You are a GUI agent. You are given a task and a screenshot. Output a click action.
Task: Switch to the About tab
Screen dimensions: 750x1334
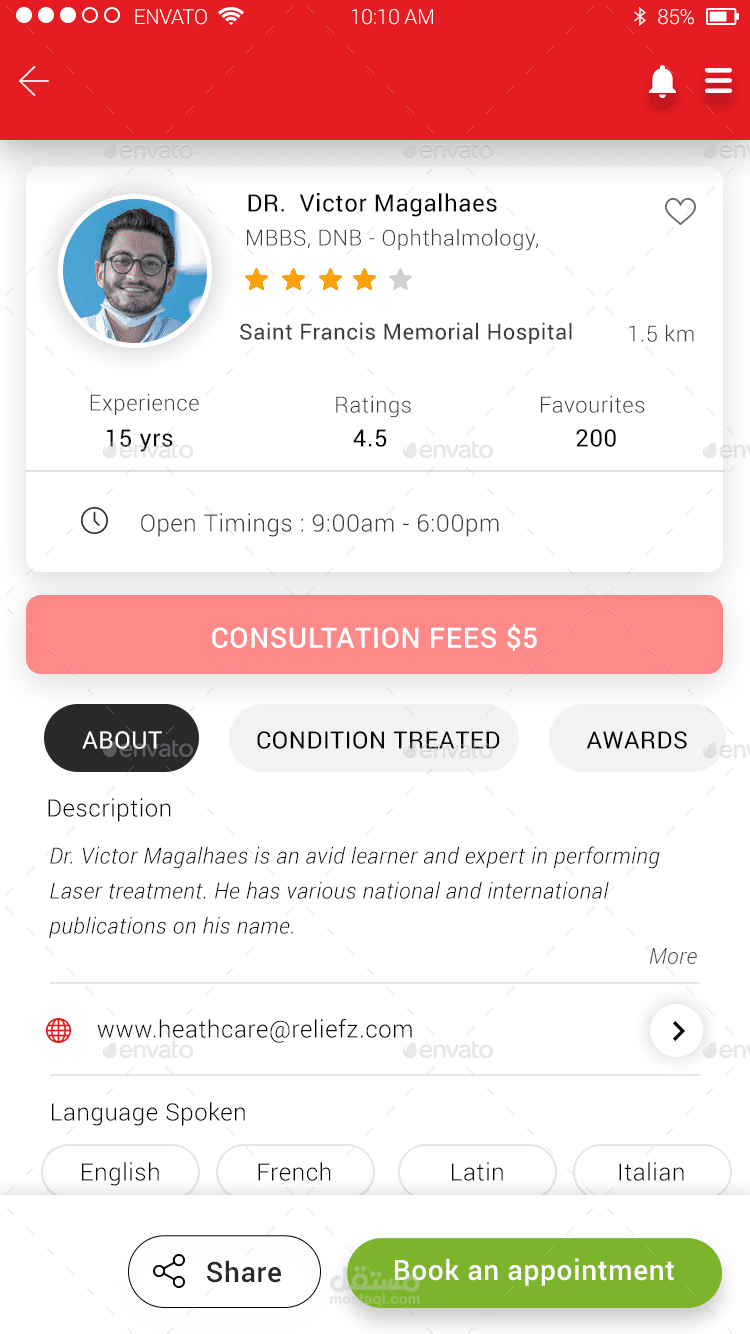[x=122, y=739]
